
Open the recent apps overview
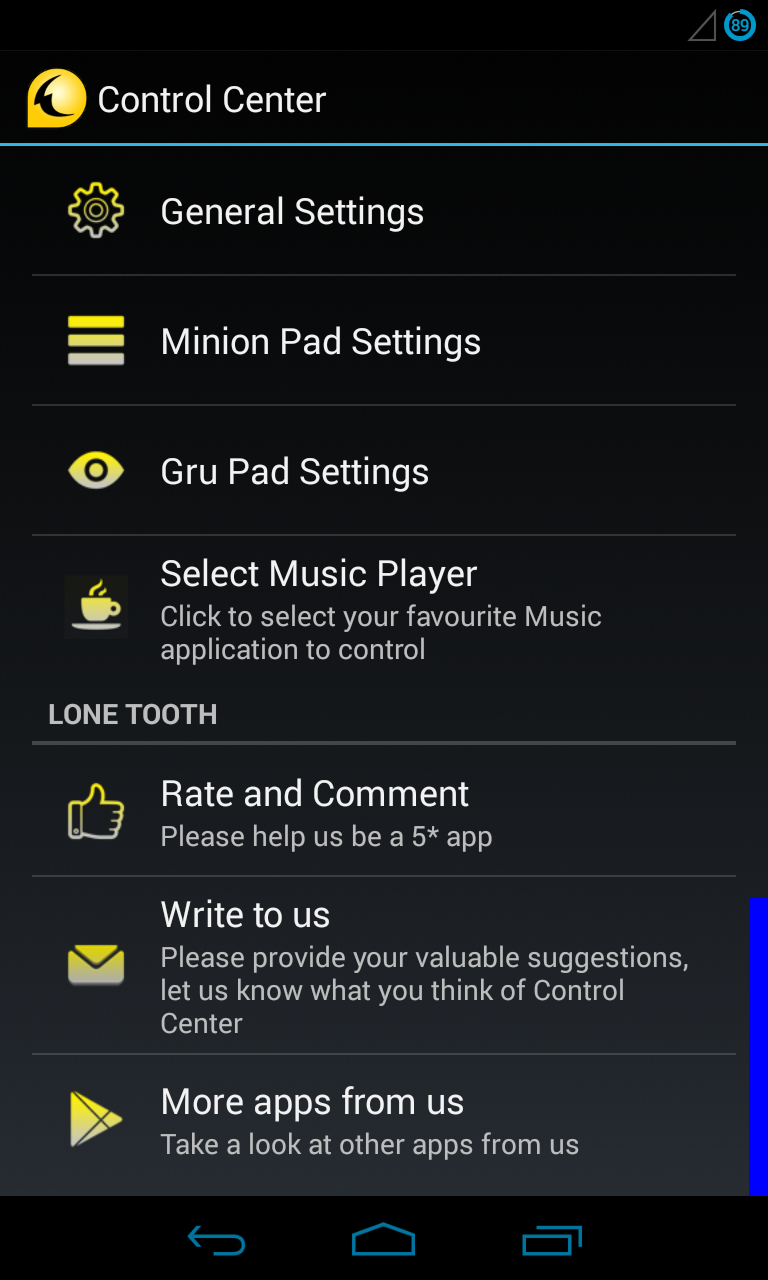(551, 1240)
